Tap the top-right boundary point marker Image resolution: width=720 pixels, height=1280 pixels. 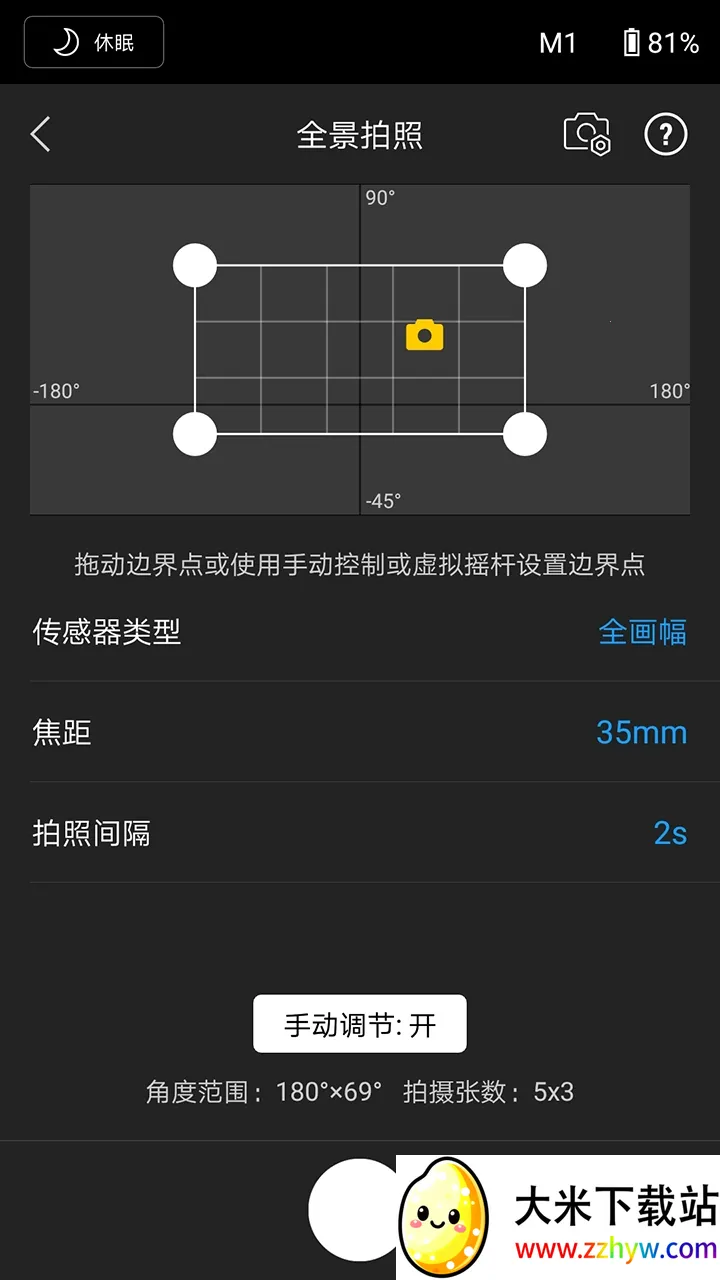click(525, 264)
